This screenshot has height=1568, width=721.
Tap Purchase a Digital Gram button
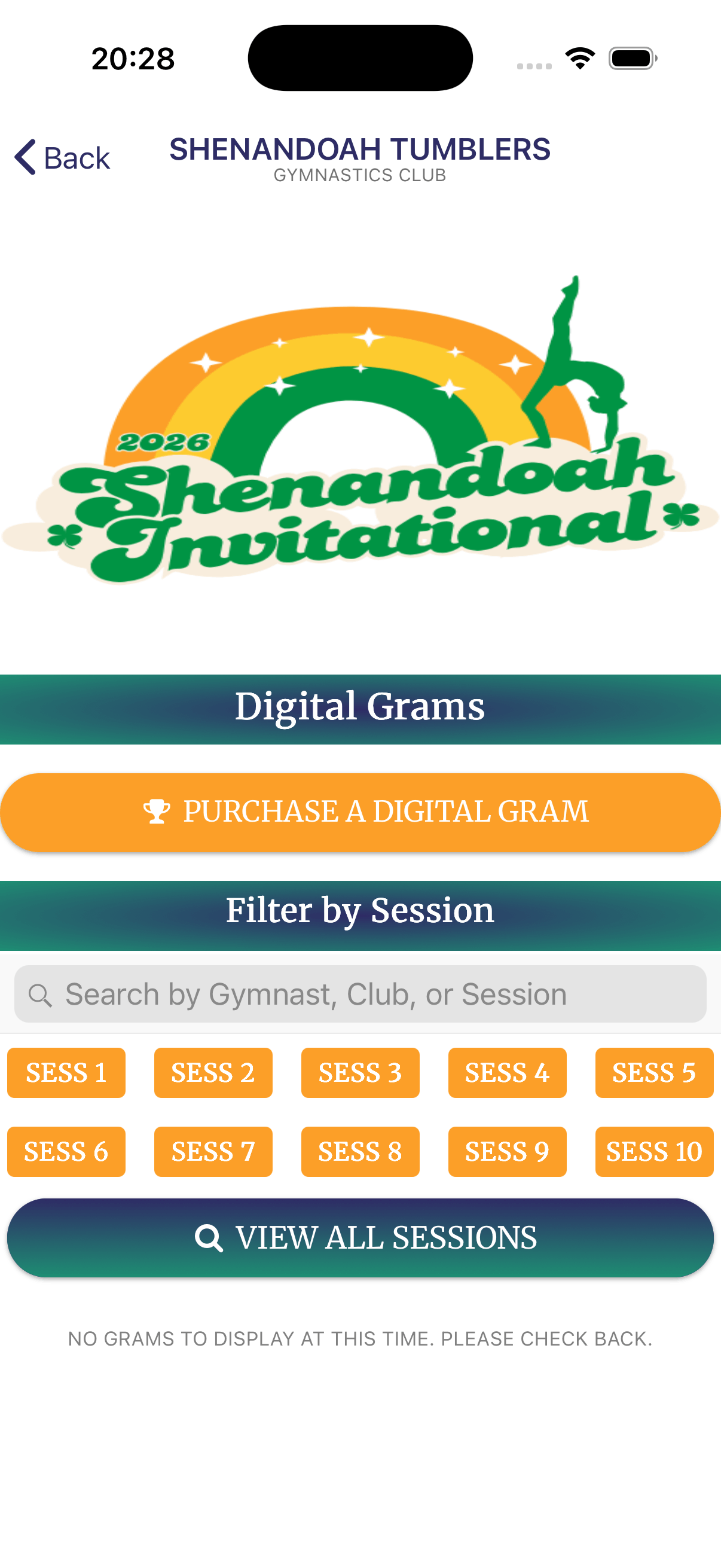click(x=360, y=812)
